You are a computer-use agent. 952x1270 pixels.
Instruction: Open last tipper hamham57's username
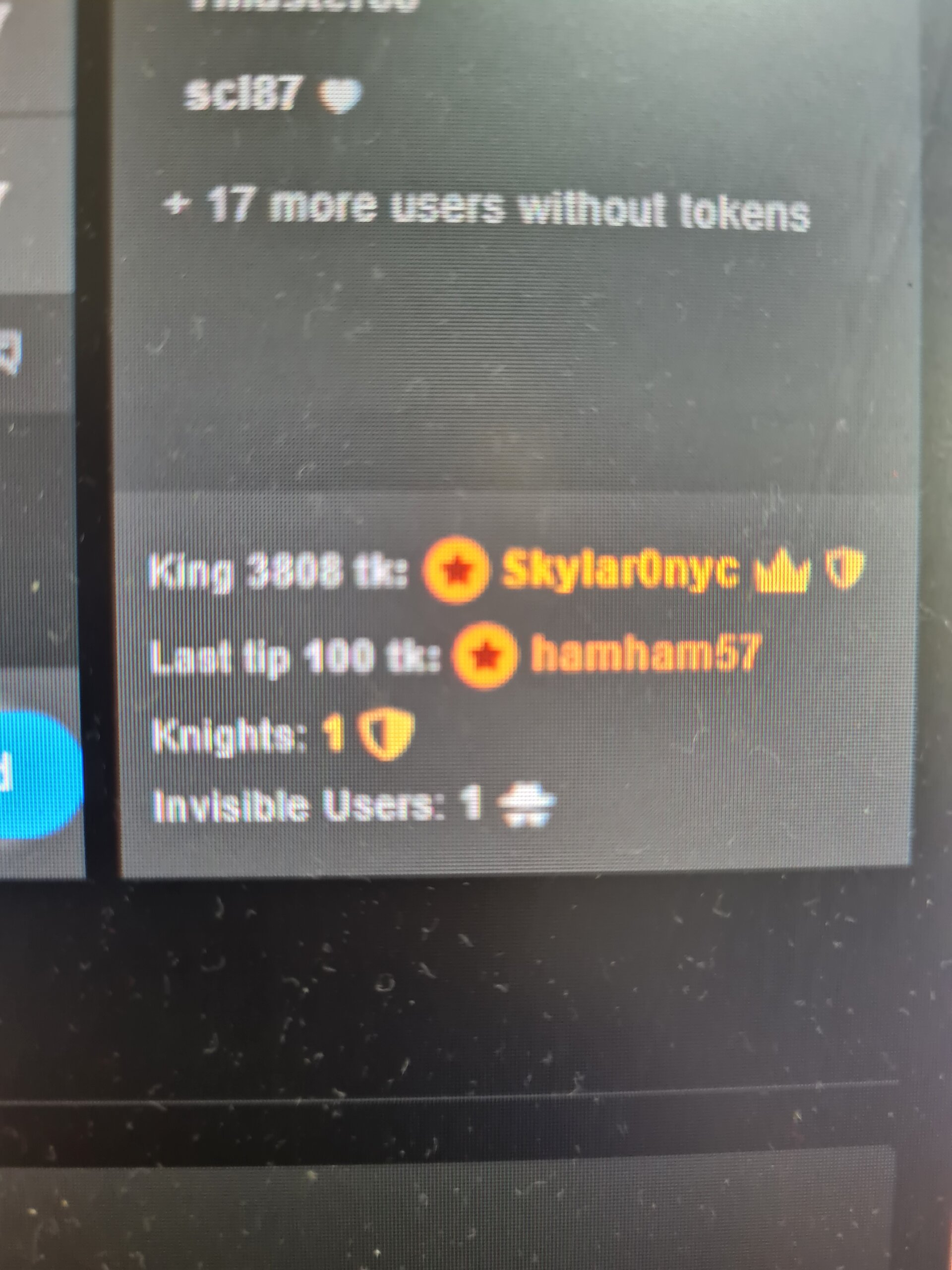645,654
